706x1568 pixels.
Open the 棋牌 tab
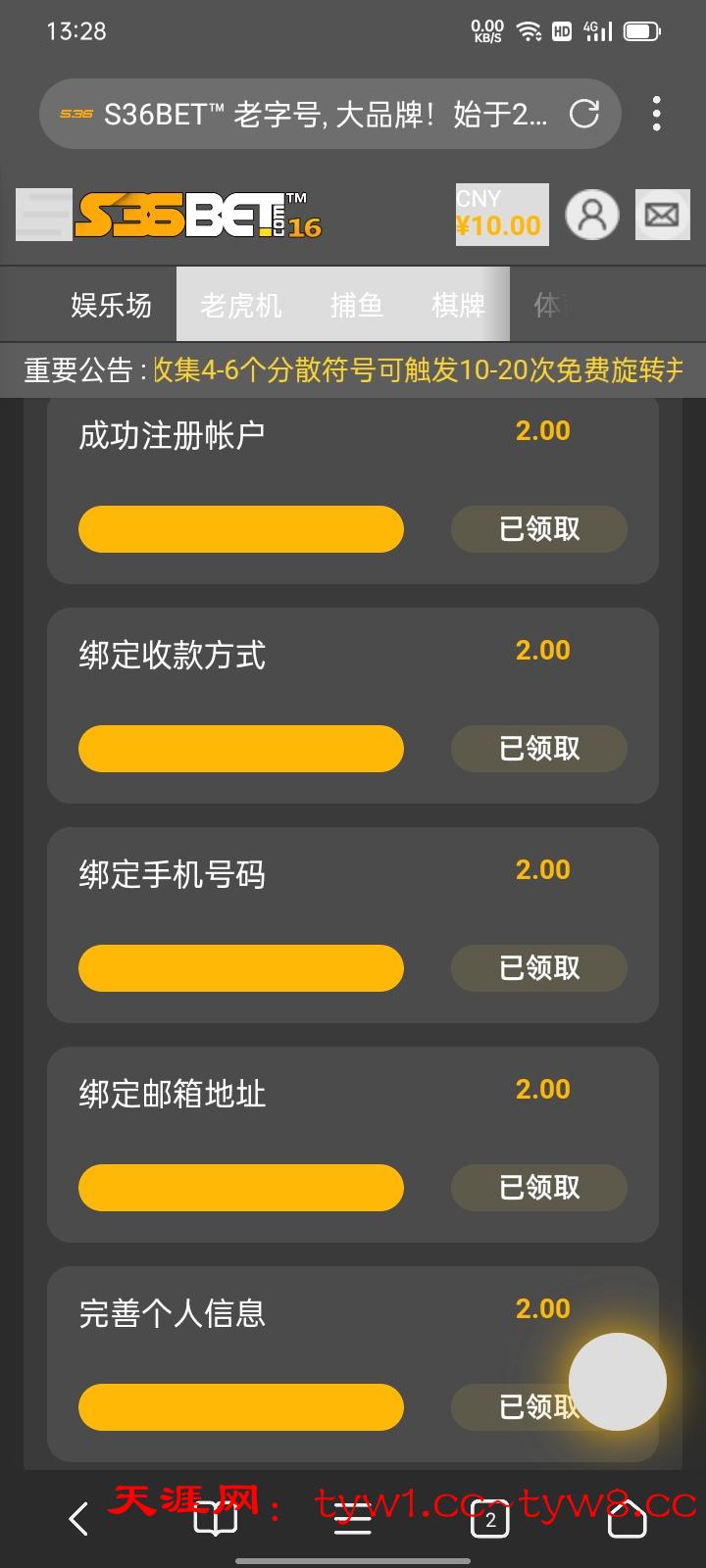tap(458, 305)
